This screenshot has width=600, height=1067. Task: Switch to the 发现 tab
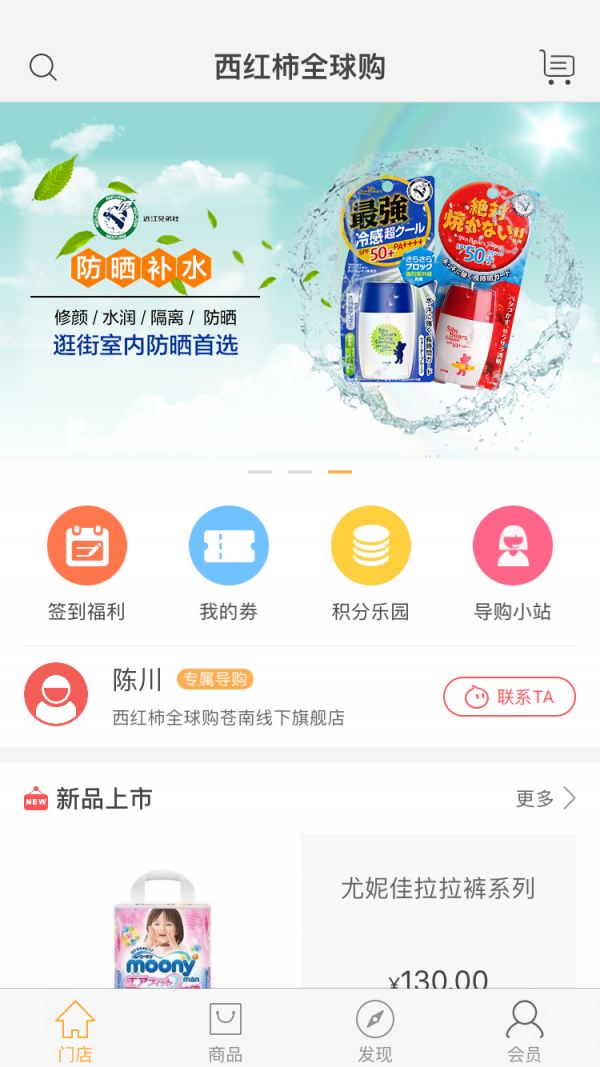tap(375, 1030)
